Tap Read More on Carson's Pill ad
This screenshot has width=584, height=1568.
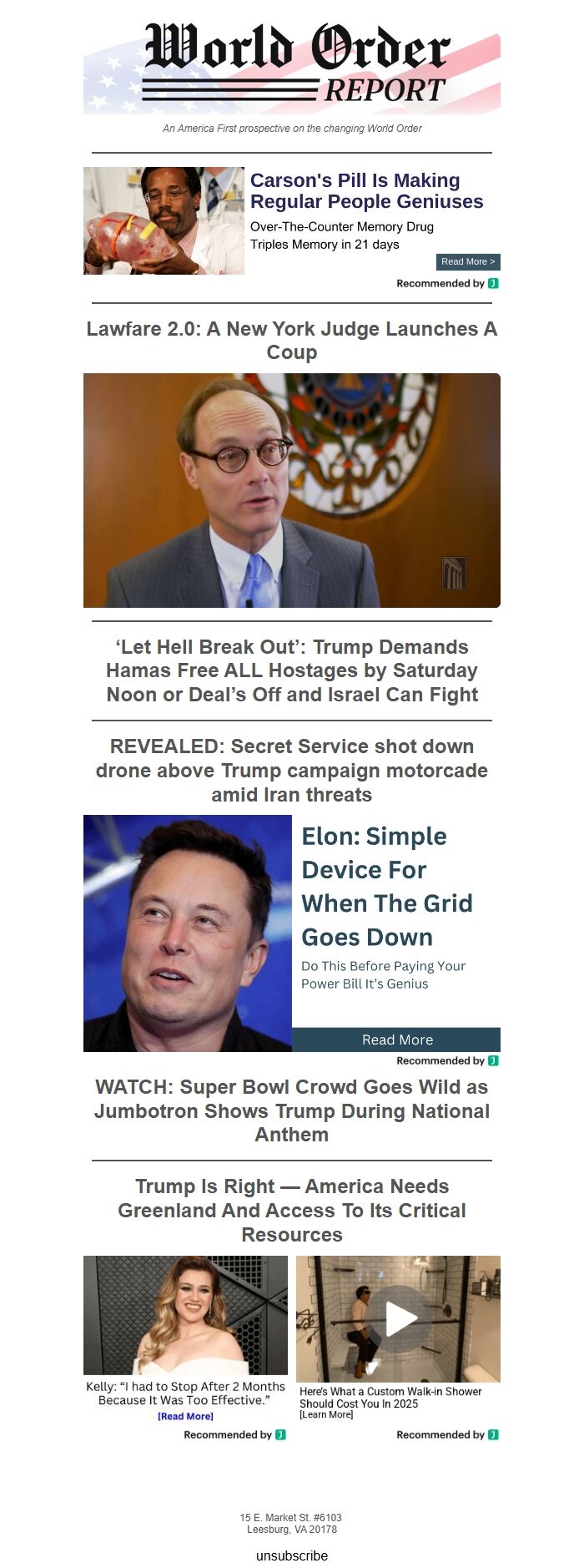[x=467, y=262]
